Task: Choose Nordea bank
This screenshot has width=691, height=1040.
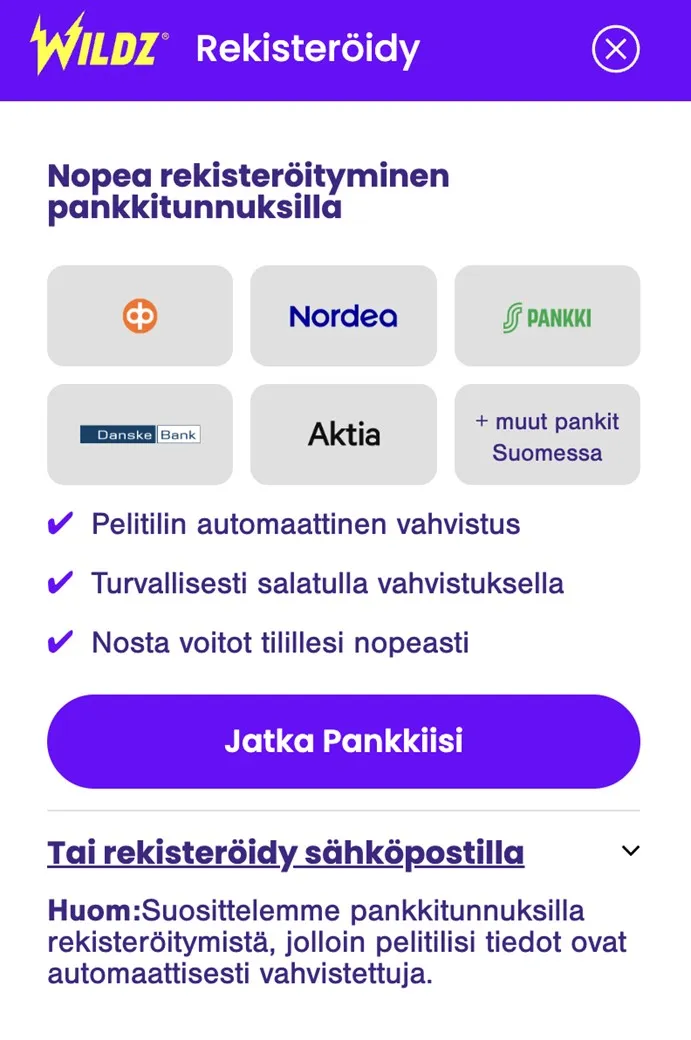Action: [x=343, y=316]
